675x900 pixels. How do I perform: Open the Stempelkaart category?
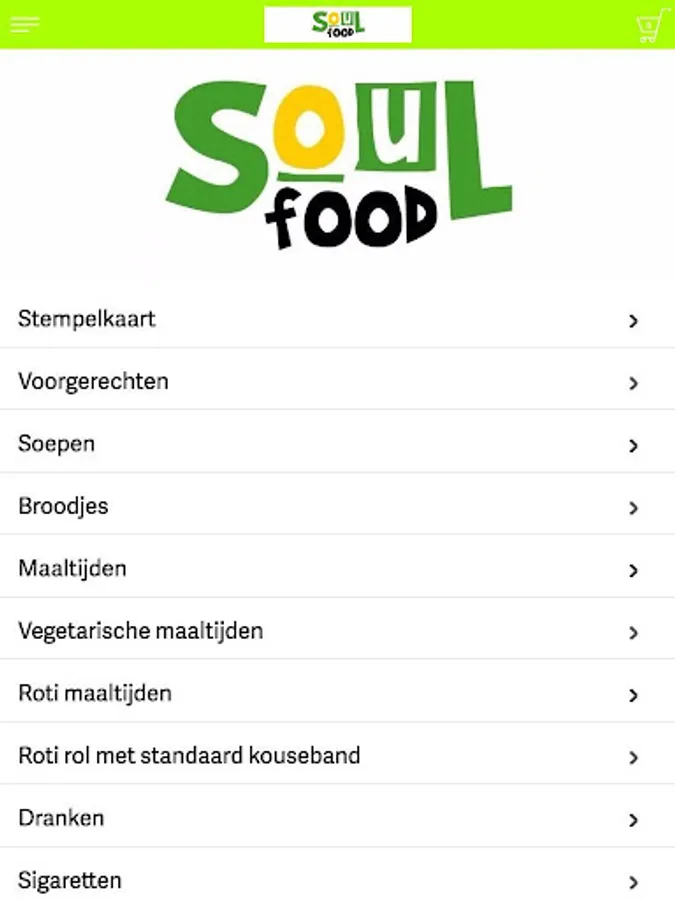(337, 320)
